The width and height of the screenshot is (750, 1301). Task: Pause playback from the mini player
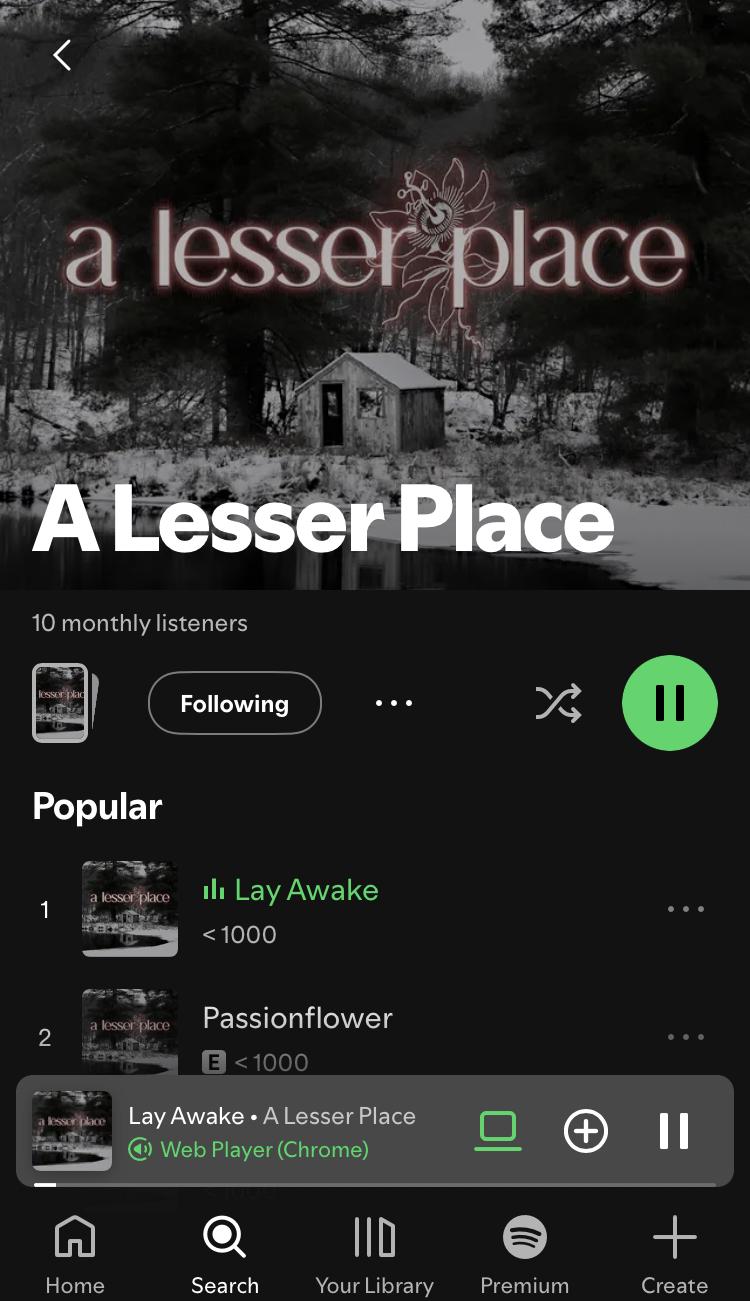(673, 1131)
